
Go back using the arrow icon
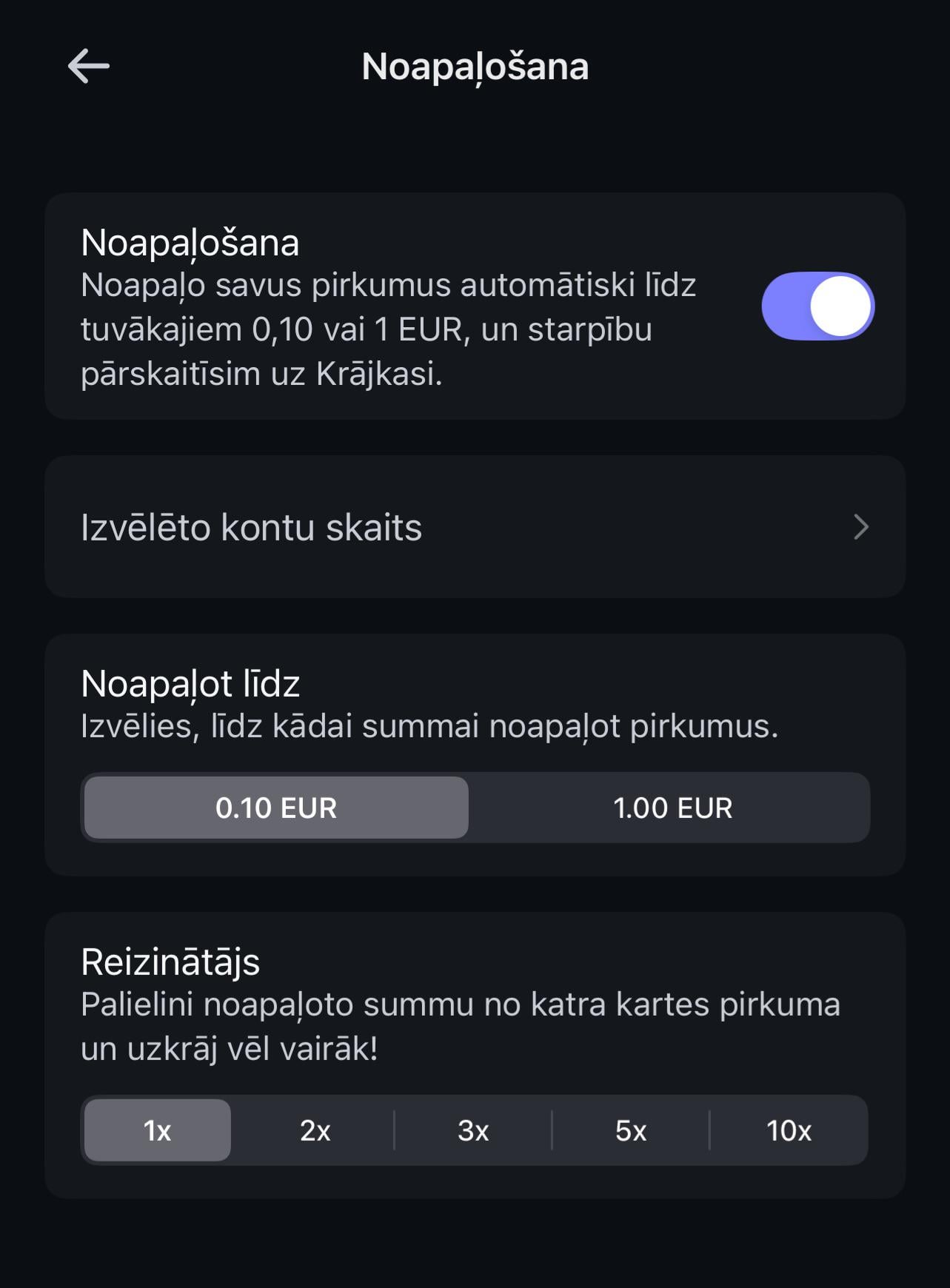click(89, 67)
